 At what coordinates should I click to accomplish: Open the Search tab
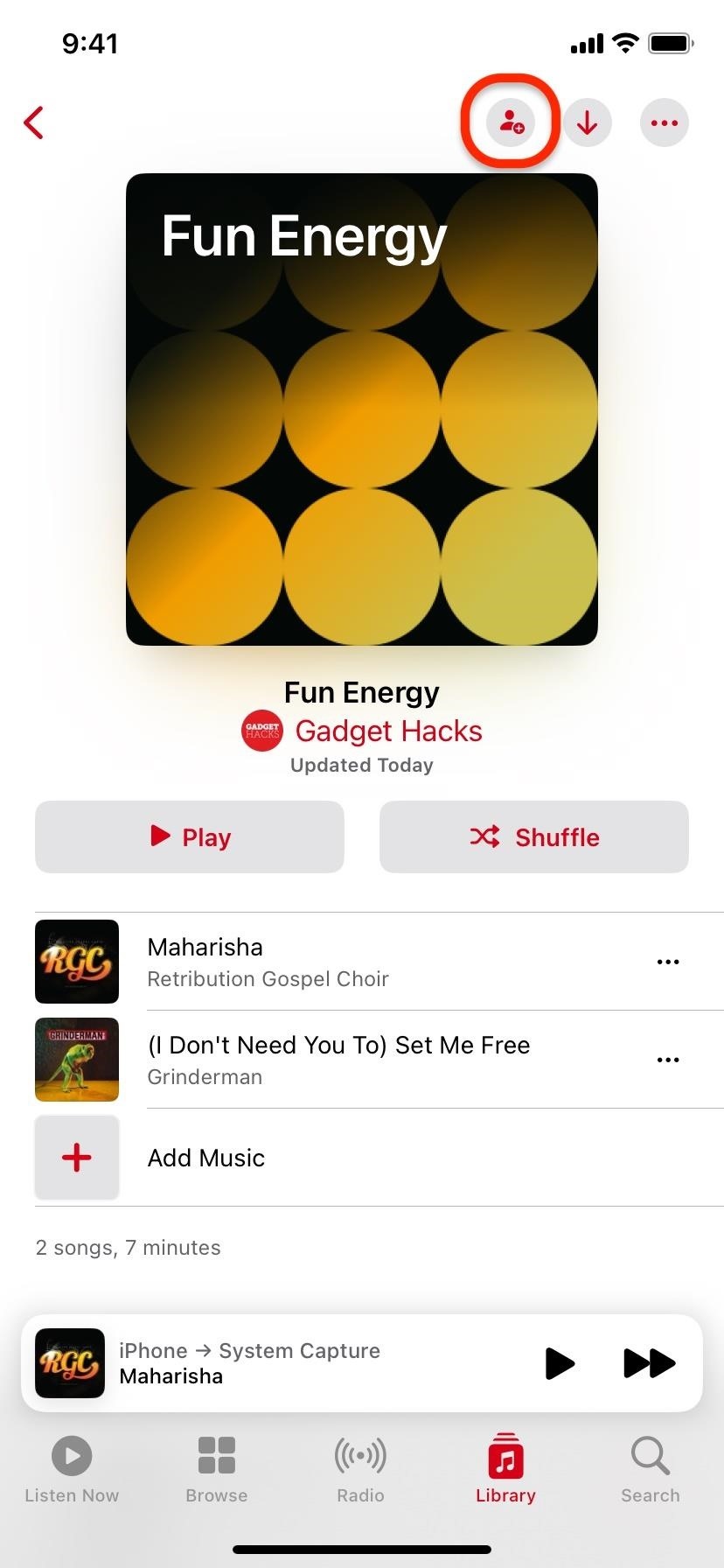click(x=650, y=1457)
